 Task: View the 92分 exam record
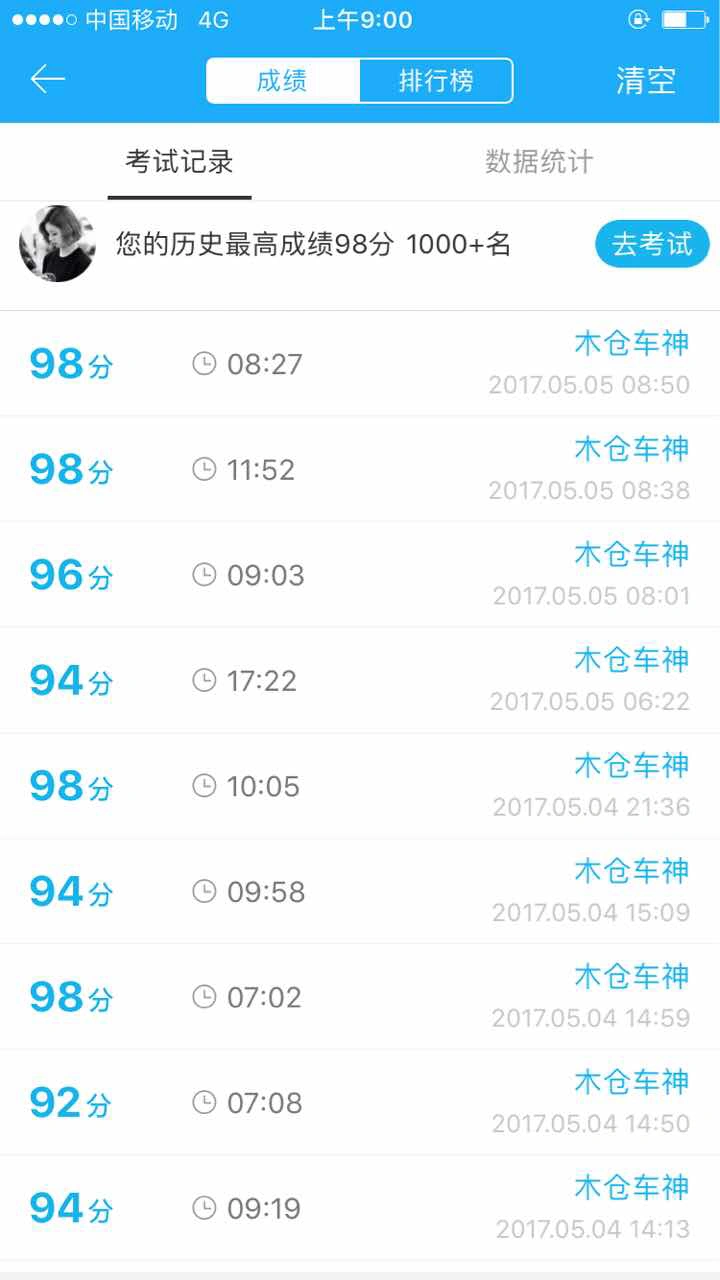pyautogui.click(x=360, y=1103)
